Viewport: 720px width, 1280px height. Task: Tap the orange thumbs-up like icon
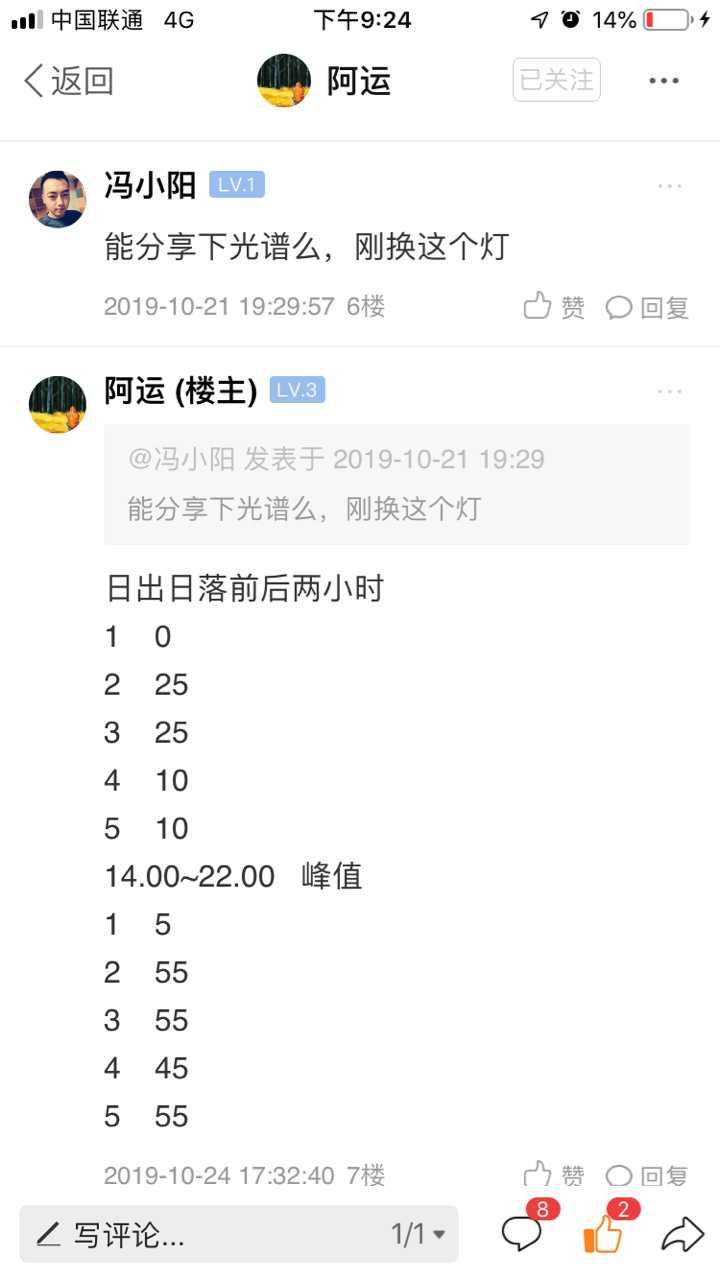603,1234
